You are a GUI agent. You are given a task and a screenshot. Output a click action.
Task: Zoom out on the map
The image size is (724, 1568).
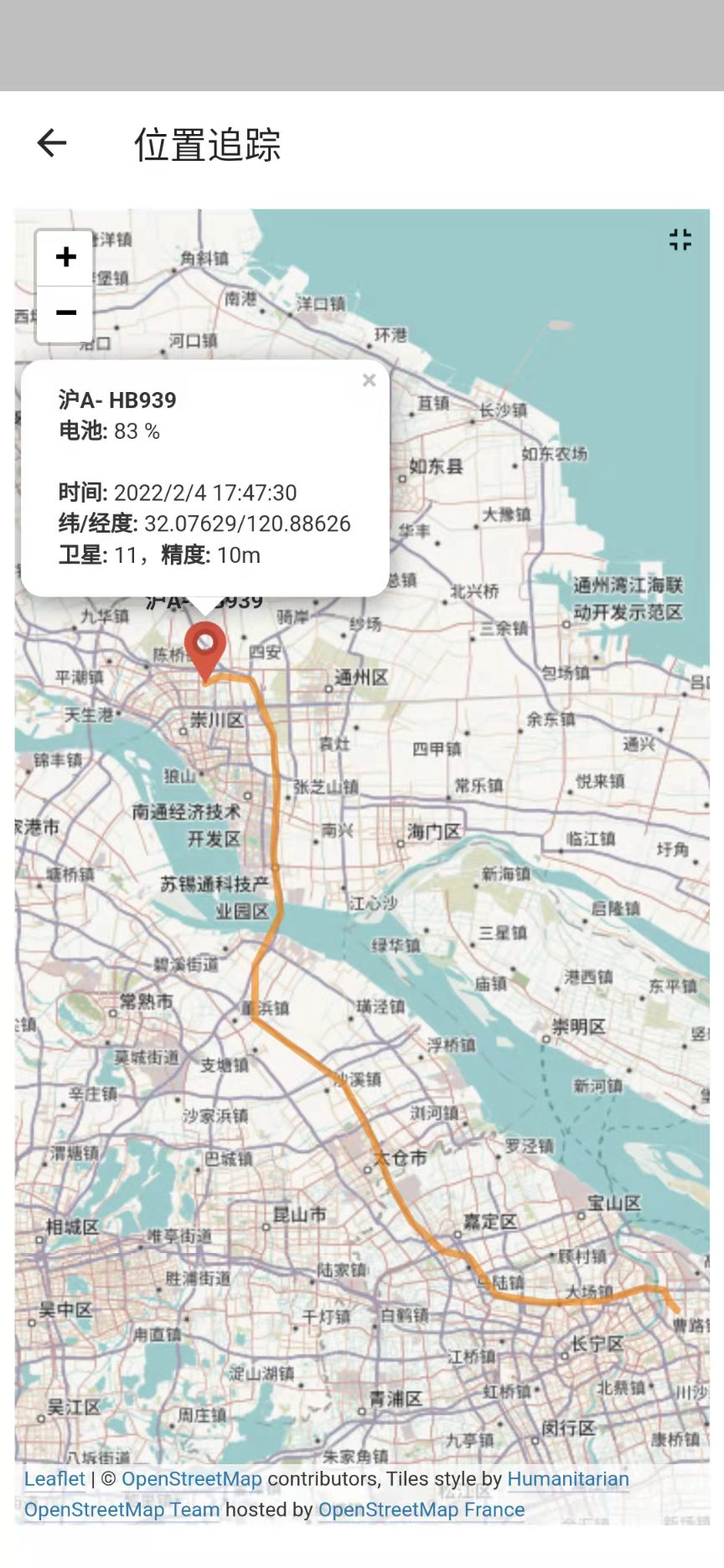(x=65, y=313)
